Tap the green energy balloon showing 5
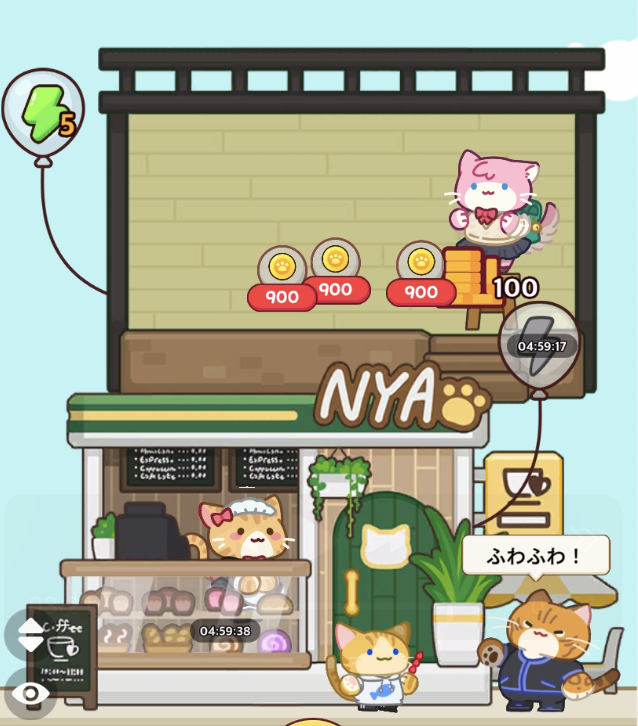 coord(43,111)
